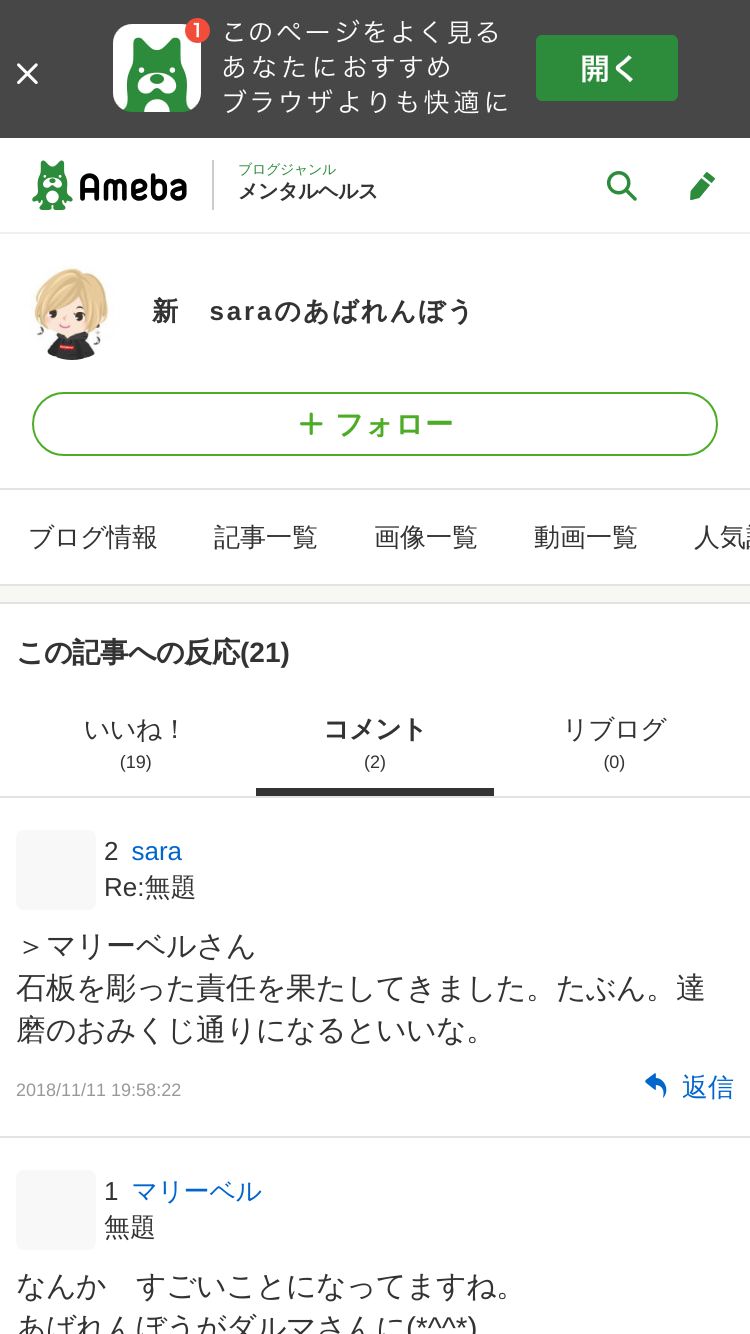This screenshot has width=750, height=1334.
Task: Switch to the いいね！ reactions tab
Action: [135, 742]
